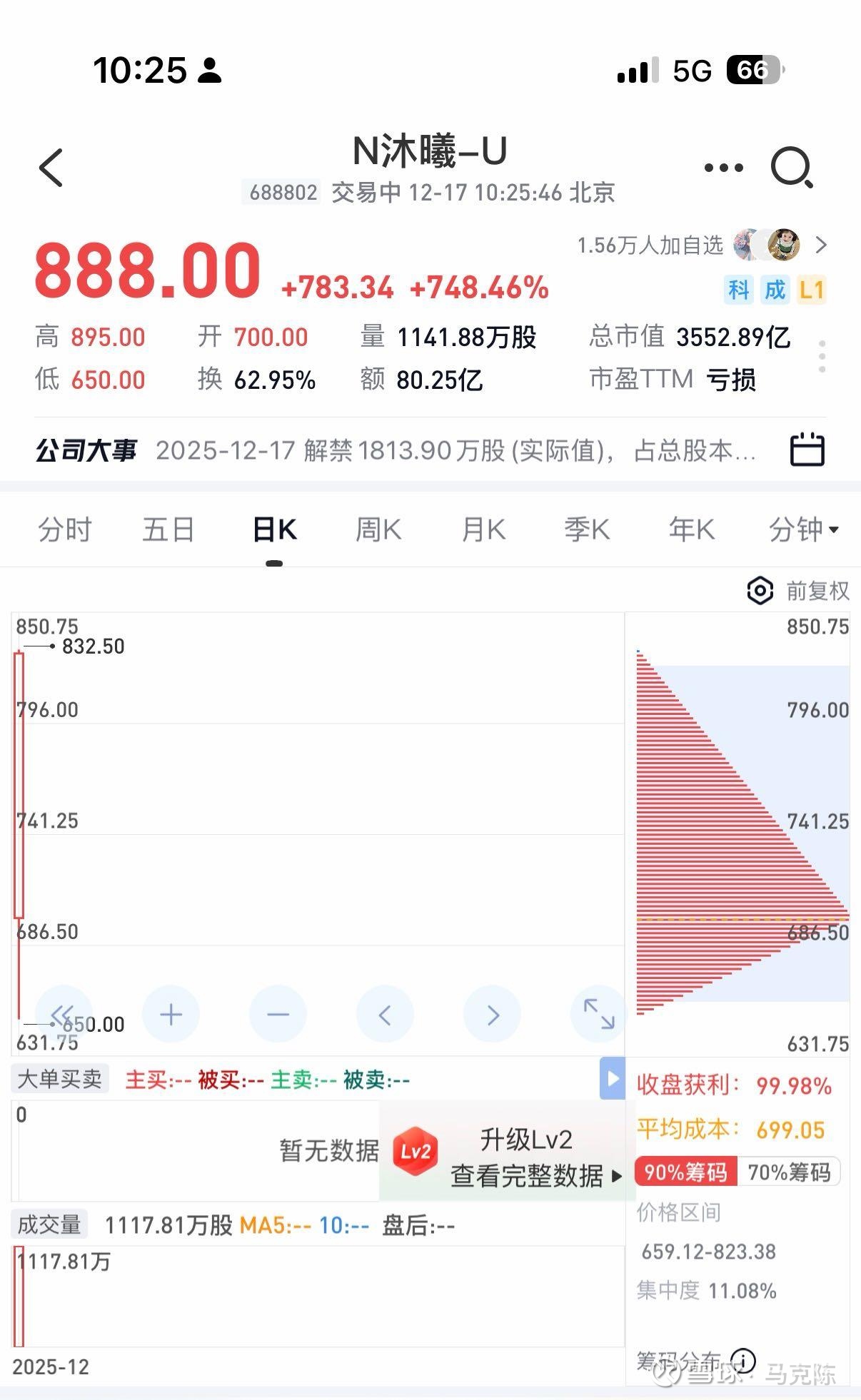Step the chart left with the arrow
The width and height of the screenshot is (861, 1400).
click(x=385, y=1013)
